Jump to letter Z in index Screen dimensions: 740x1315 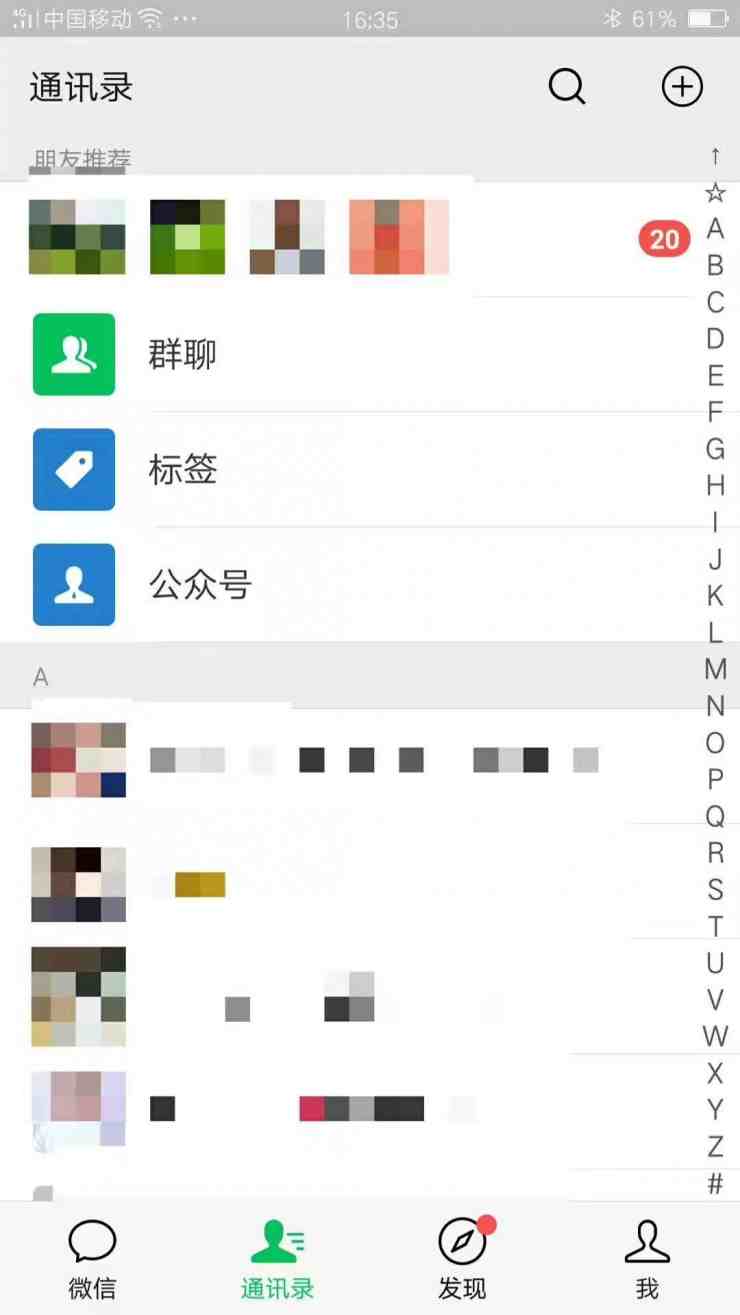[x=715, y=1146]
